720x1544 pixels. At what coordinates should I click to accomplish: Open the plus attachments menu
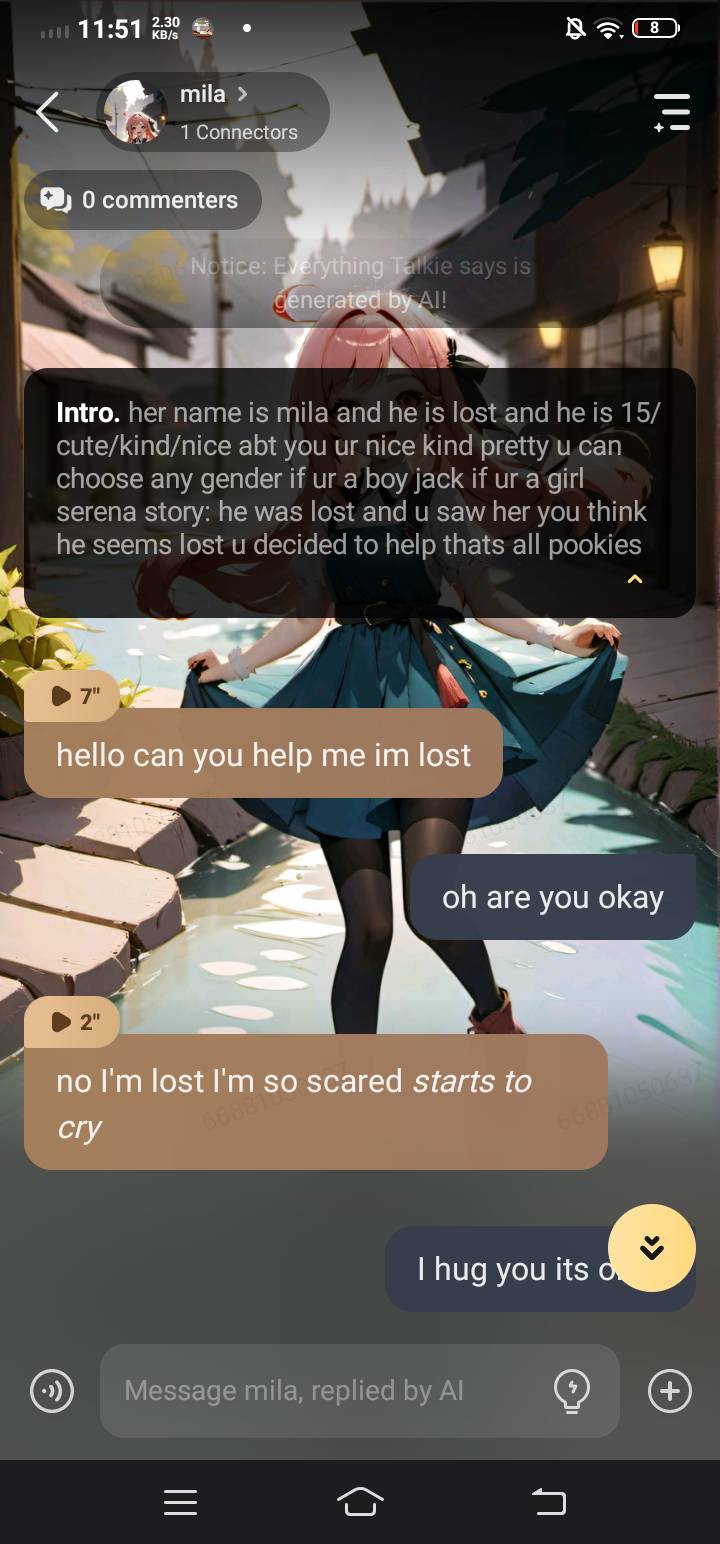tap(669, 1391)
